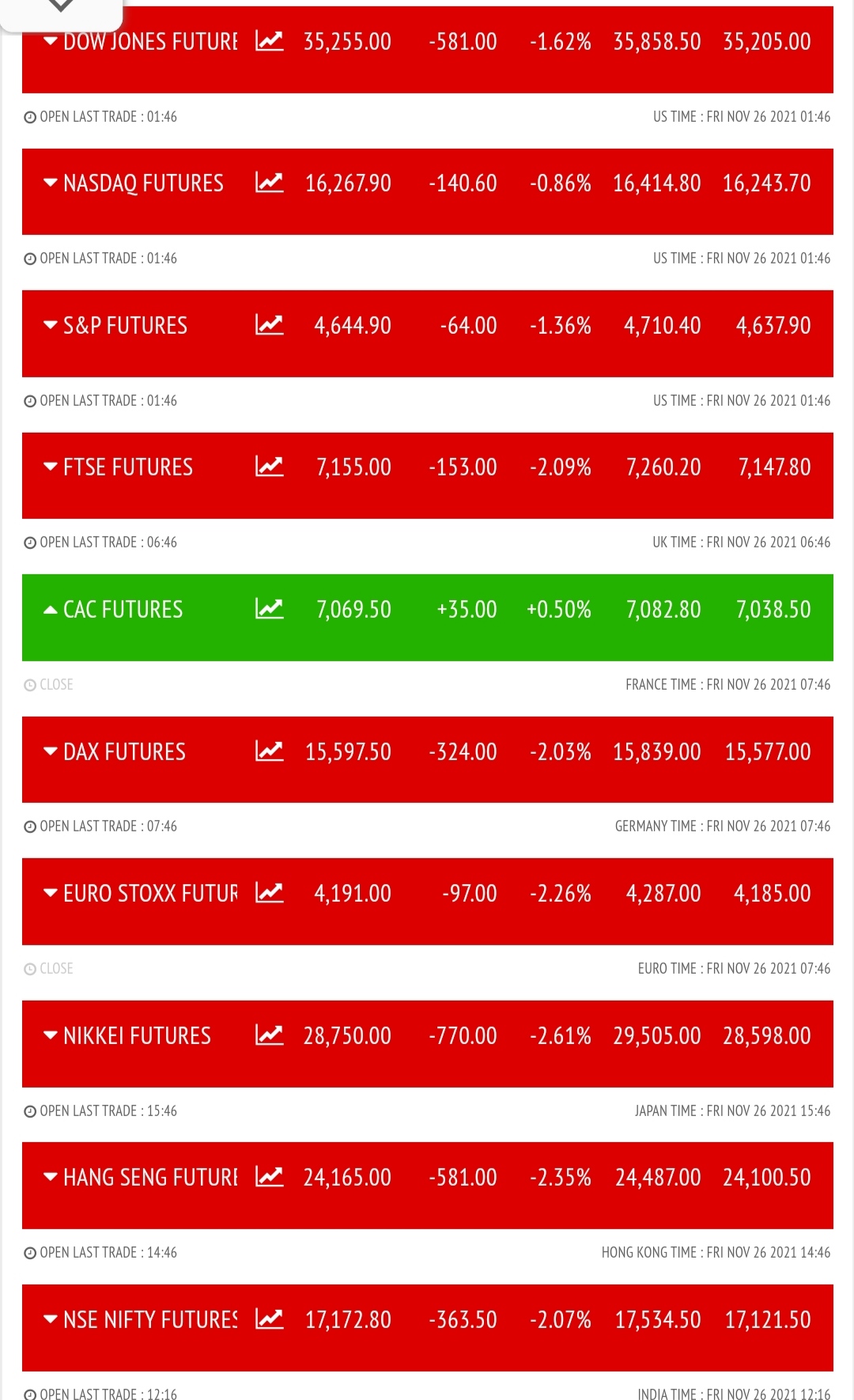Open the Hang Seng Futures chart icon
Screen dimensions: 854x1400
(x=269, y=1177)
